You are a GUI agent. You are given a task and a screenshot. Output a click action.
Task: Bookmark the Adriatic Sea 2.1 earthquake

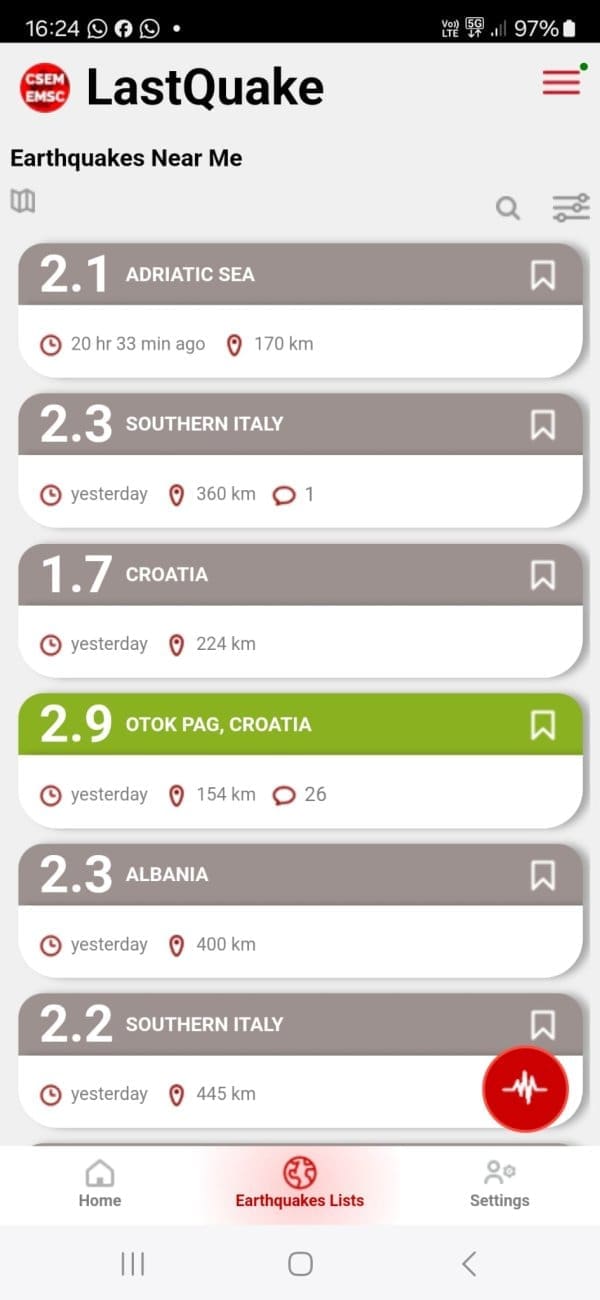[x=542, y=275]
